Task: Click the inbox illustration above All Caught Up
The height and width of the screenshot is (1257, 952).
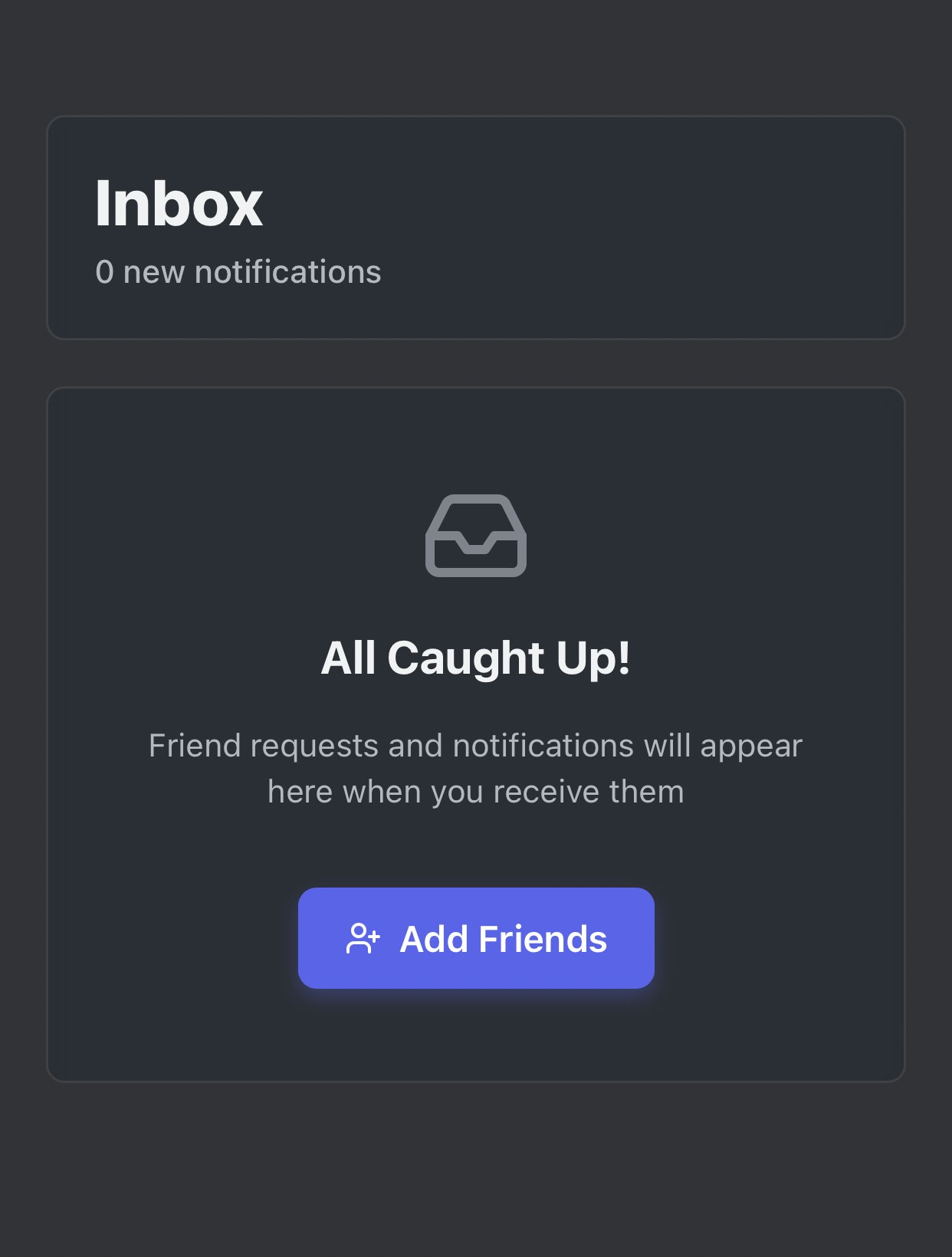Action: click(476, 537)
